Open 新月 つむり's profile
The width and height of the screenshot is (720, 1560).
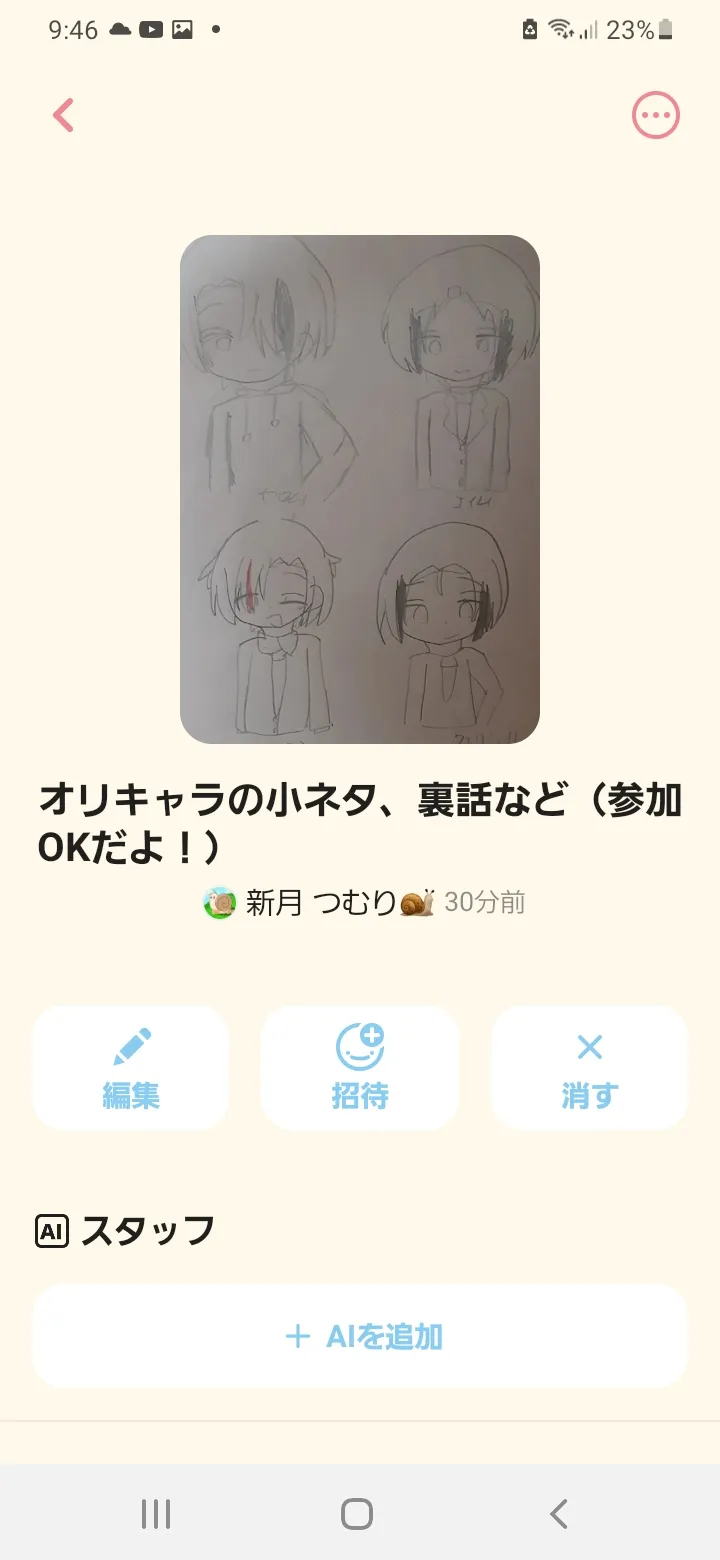[320, 903]
